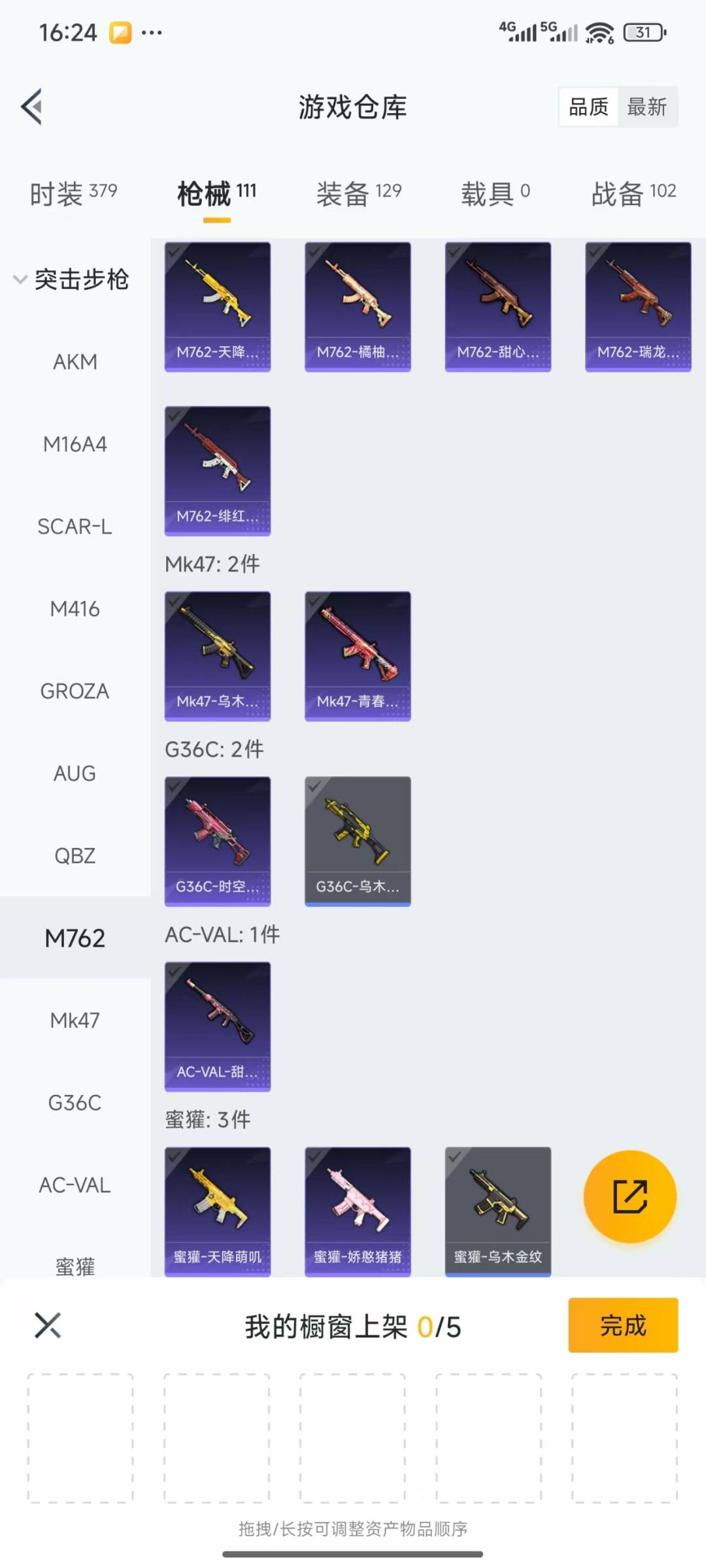Switch to the 时装 tab
Image resolution: width=706 pixels, height=1568 pixels.
73,193
